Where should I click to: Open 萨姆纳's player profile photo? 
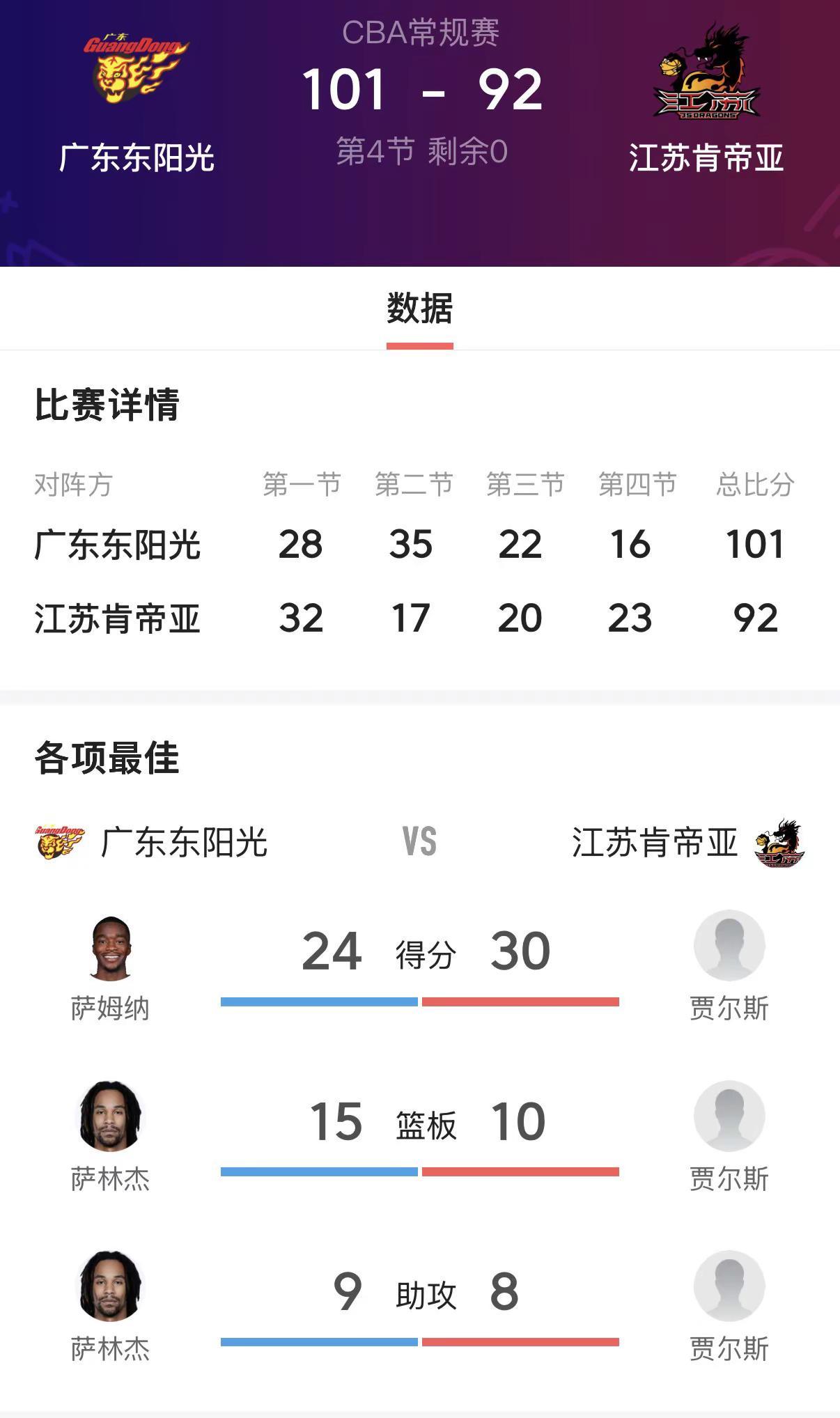pos(111,947)
